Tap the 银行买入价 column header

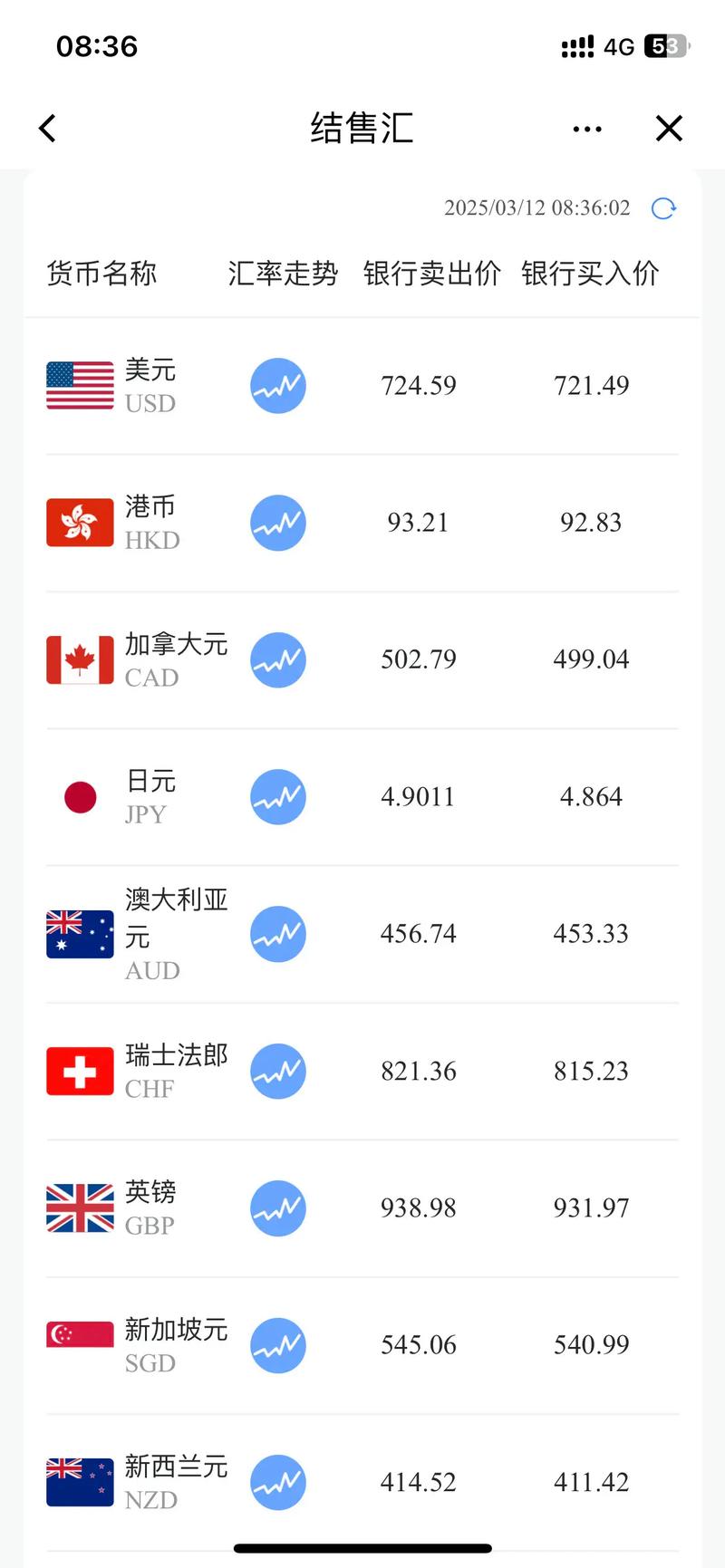591,274
